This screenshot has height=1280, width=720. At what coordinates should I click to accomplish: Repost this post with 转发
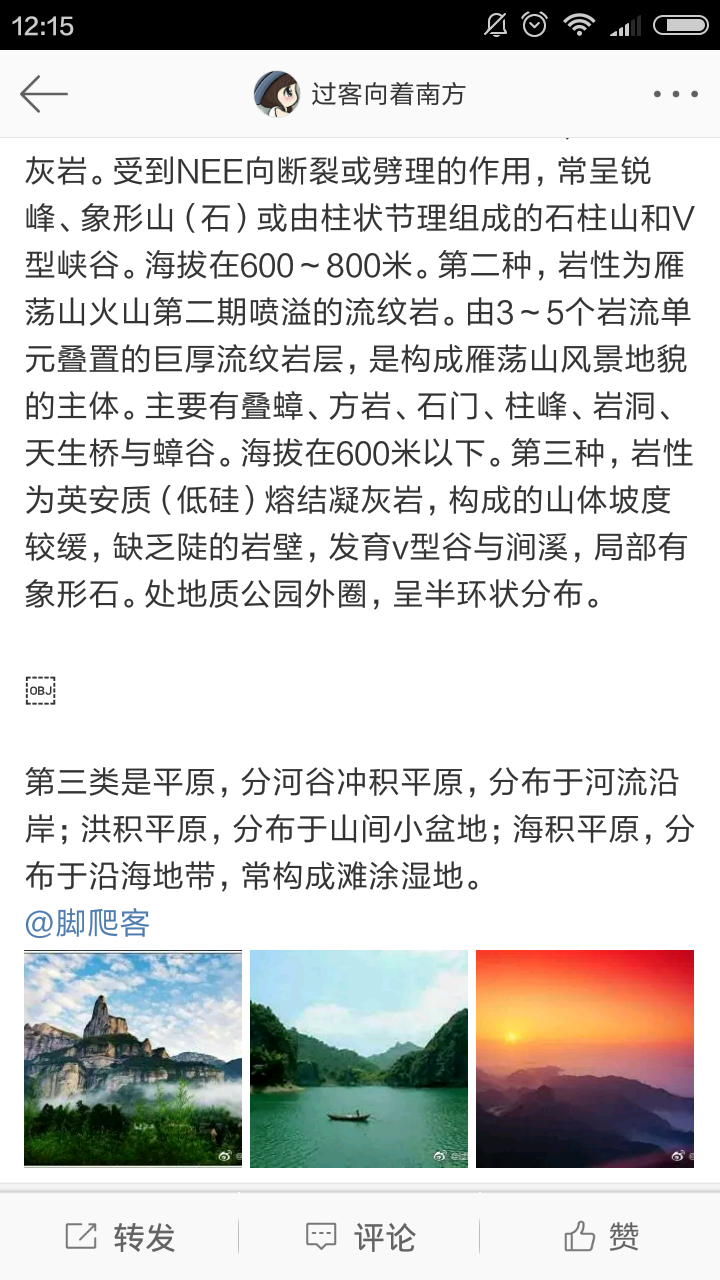(120, 1237)
